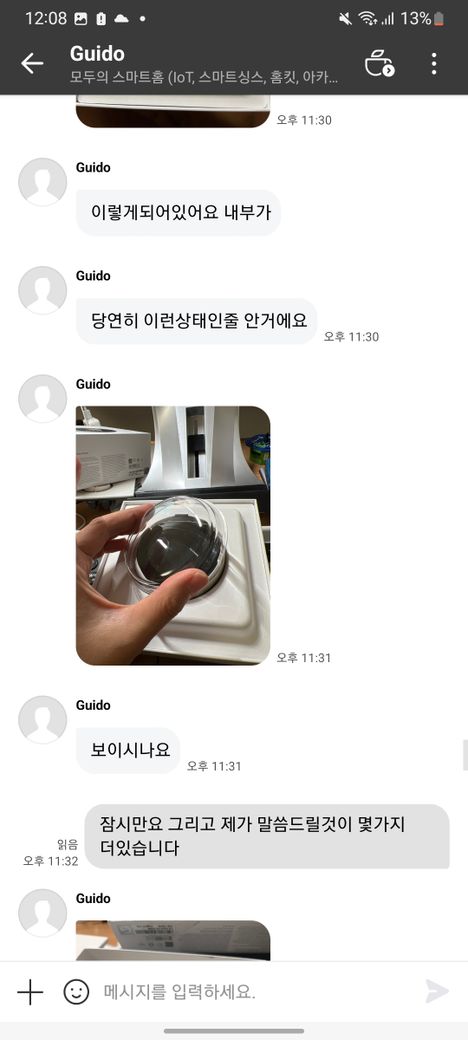Open the emoji smiley picker

point(76,992)
